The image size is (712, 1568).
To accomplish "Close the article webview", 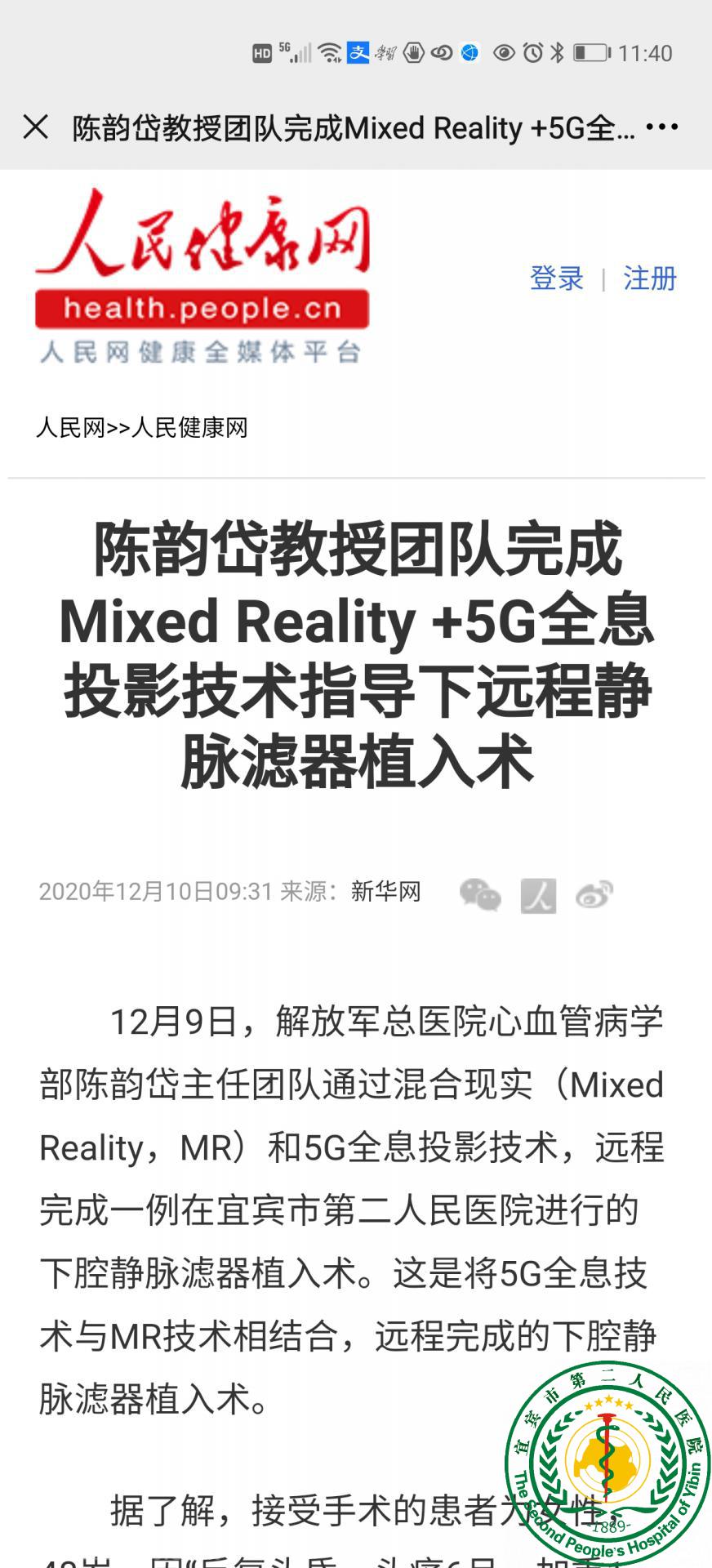I will pos(36,127).
